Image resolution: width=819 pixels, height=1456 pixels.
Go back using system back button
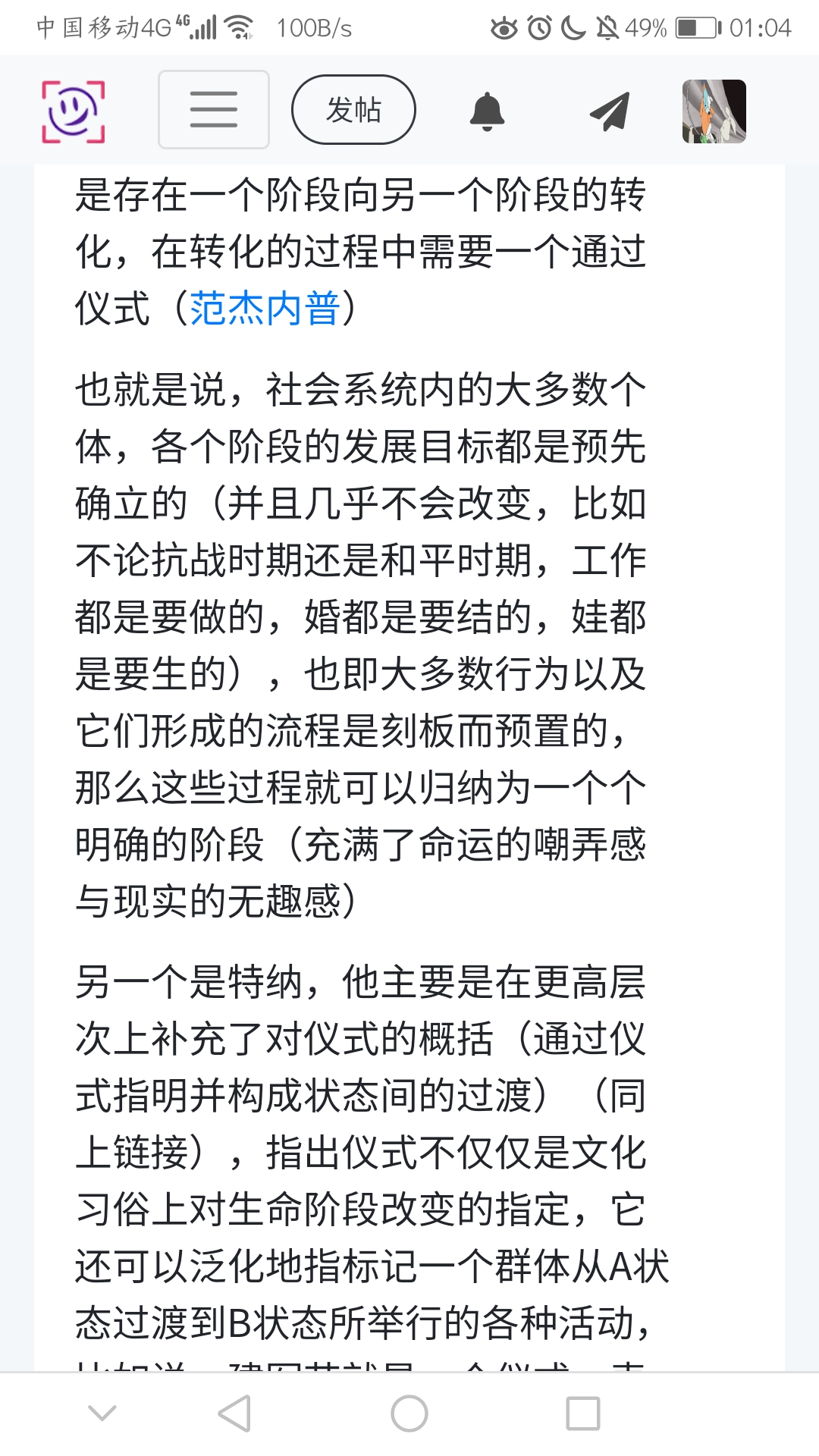pos(234,1414)
